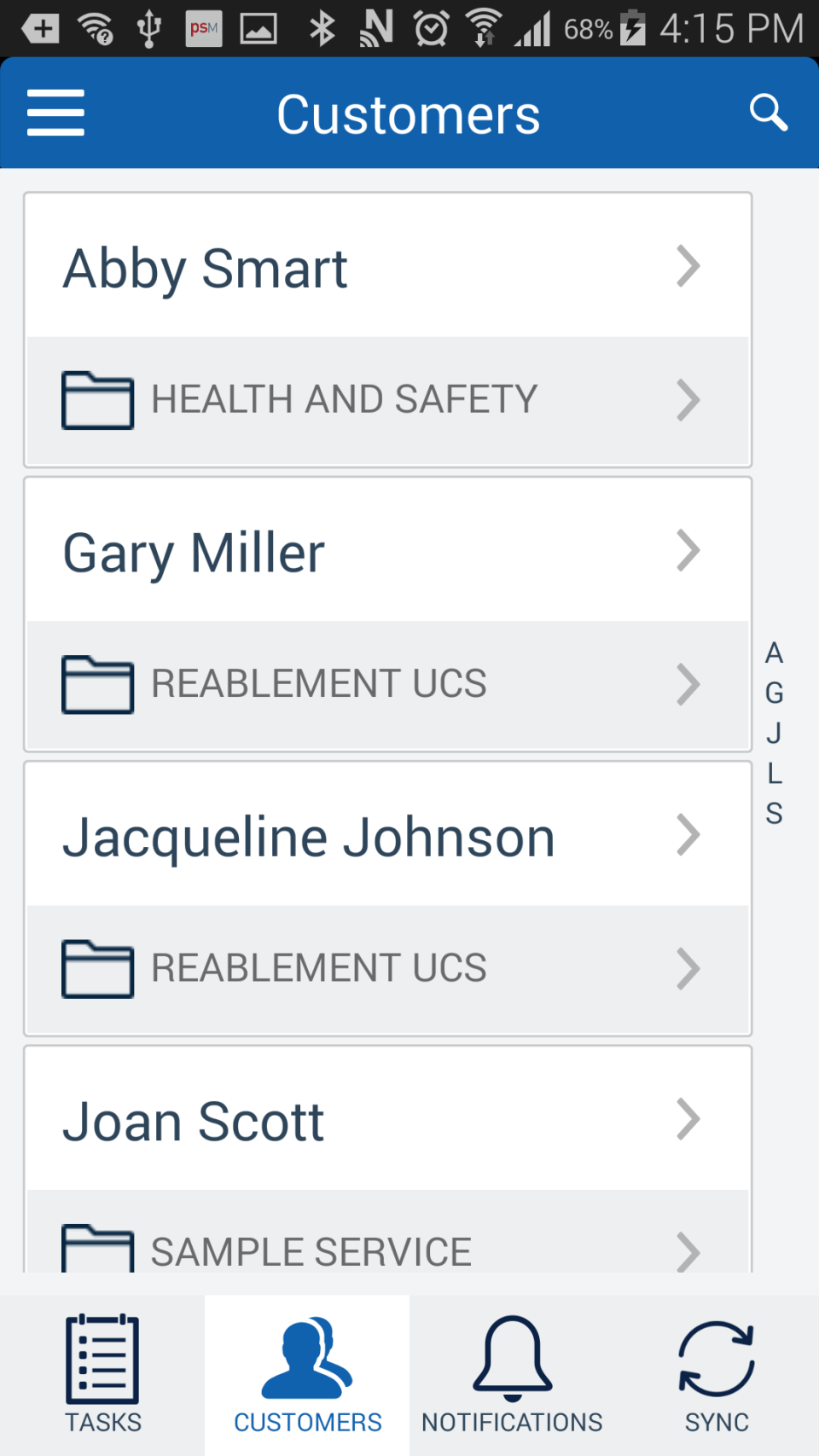The image size is (819, 1456).
Task: Jump to letter G in index
Action: (x=774, y=693)
